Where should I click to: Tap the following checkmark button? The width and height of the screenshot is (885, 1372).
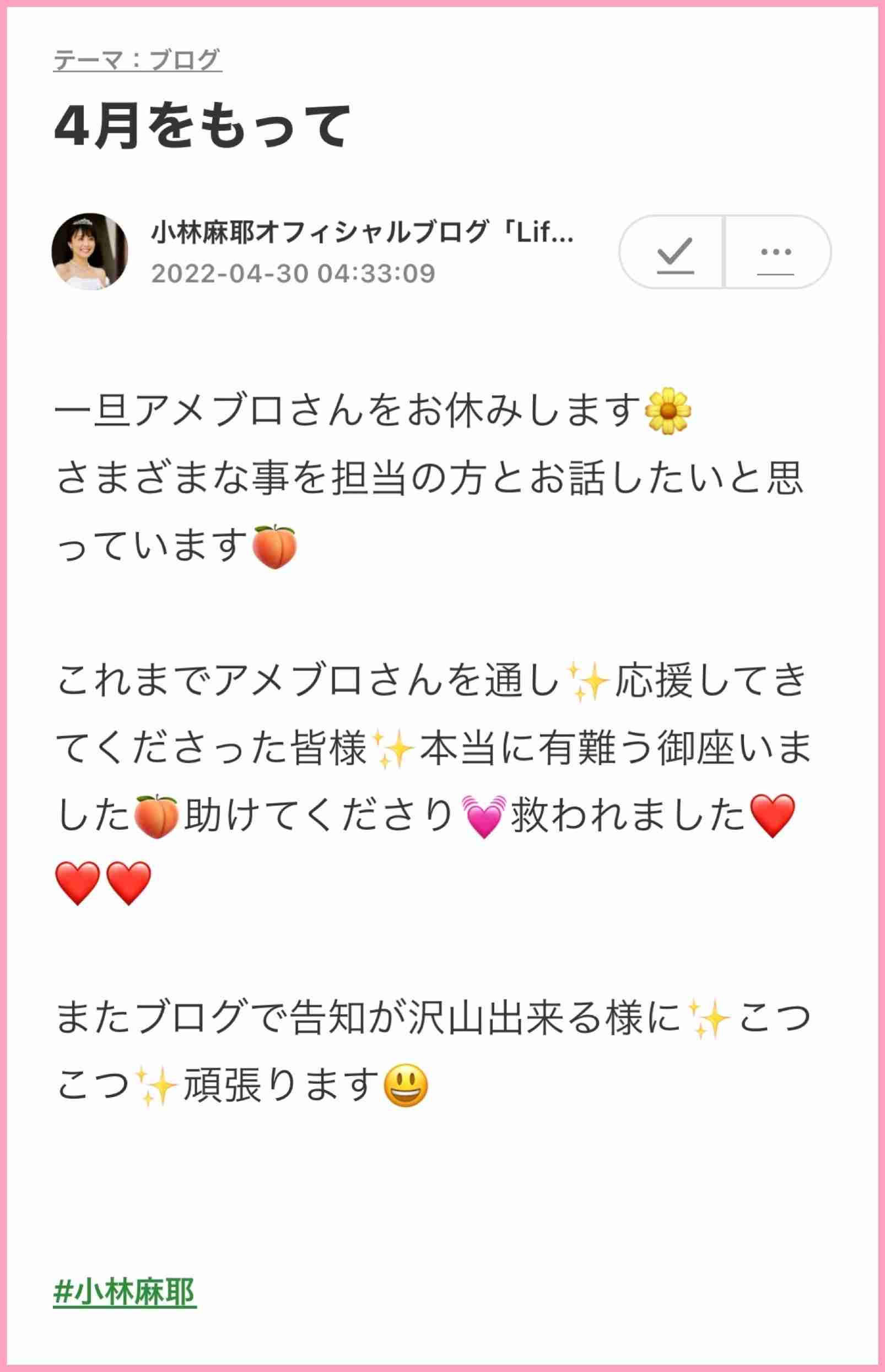point(672,252)
